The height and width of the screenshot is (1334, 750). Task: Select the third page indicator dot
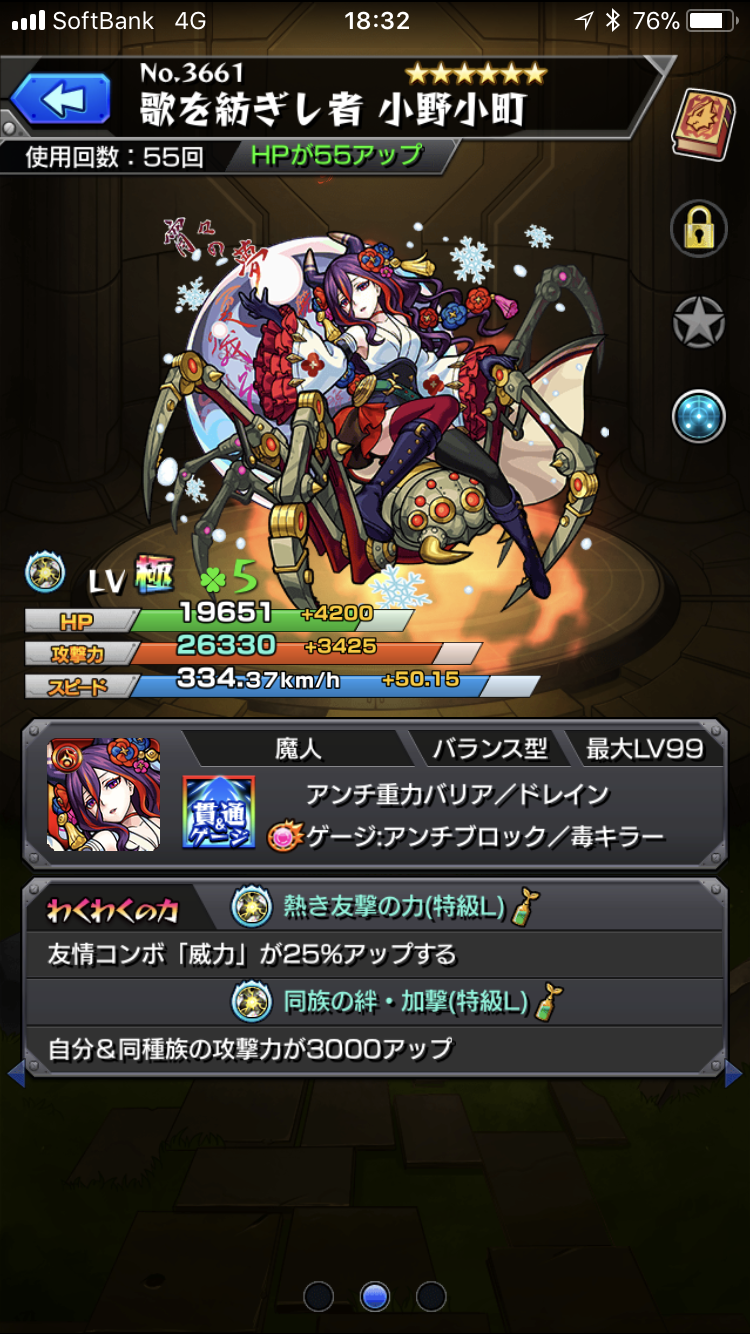[431, 1297]
